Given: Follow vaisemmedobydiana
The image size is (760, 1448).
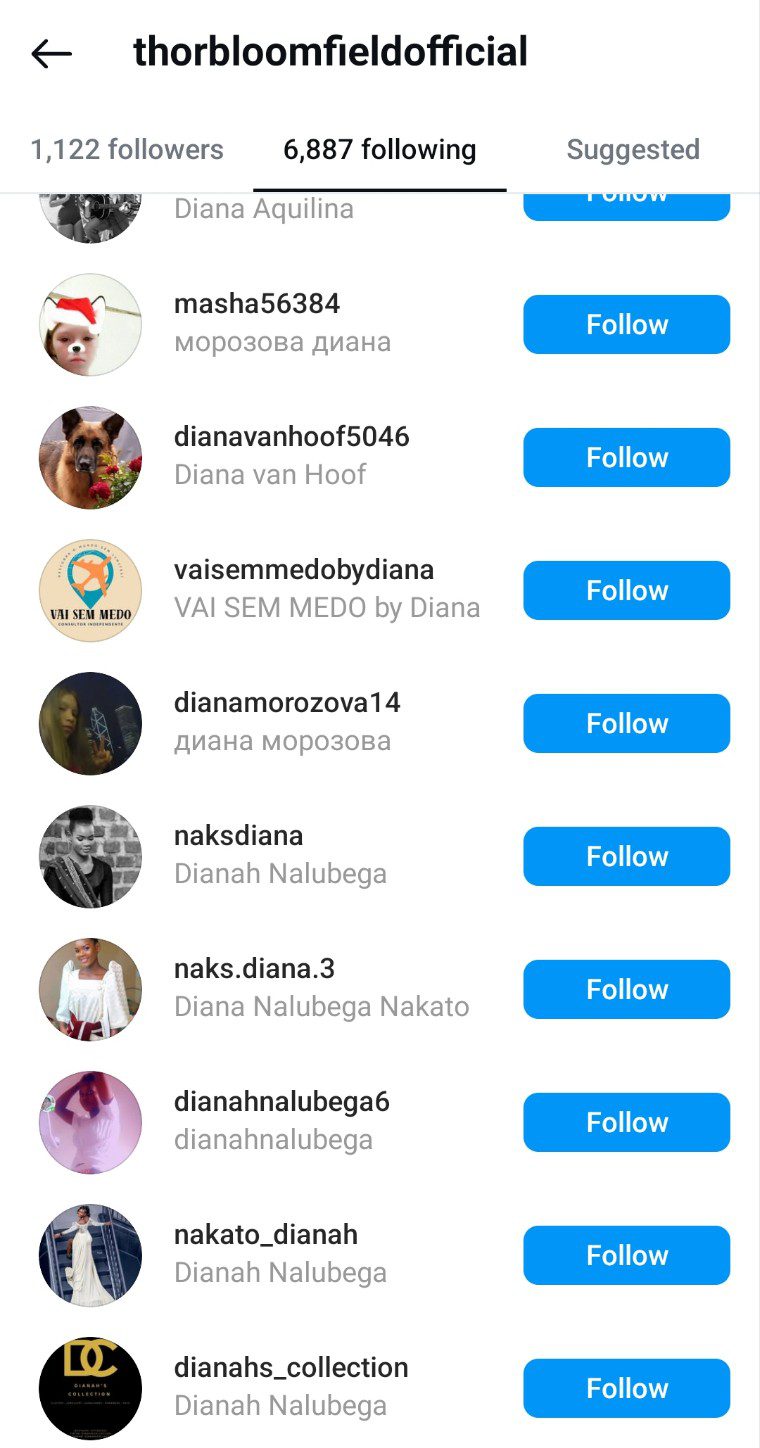Looking at the screenshot, I should [626, 590].
